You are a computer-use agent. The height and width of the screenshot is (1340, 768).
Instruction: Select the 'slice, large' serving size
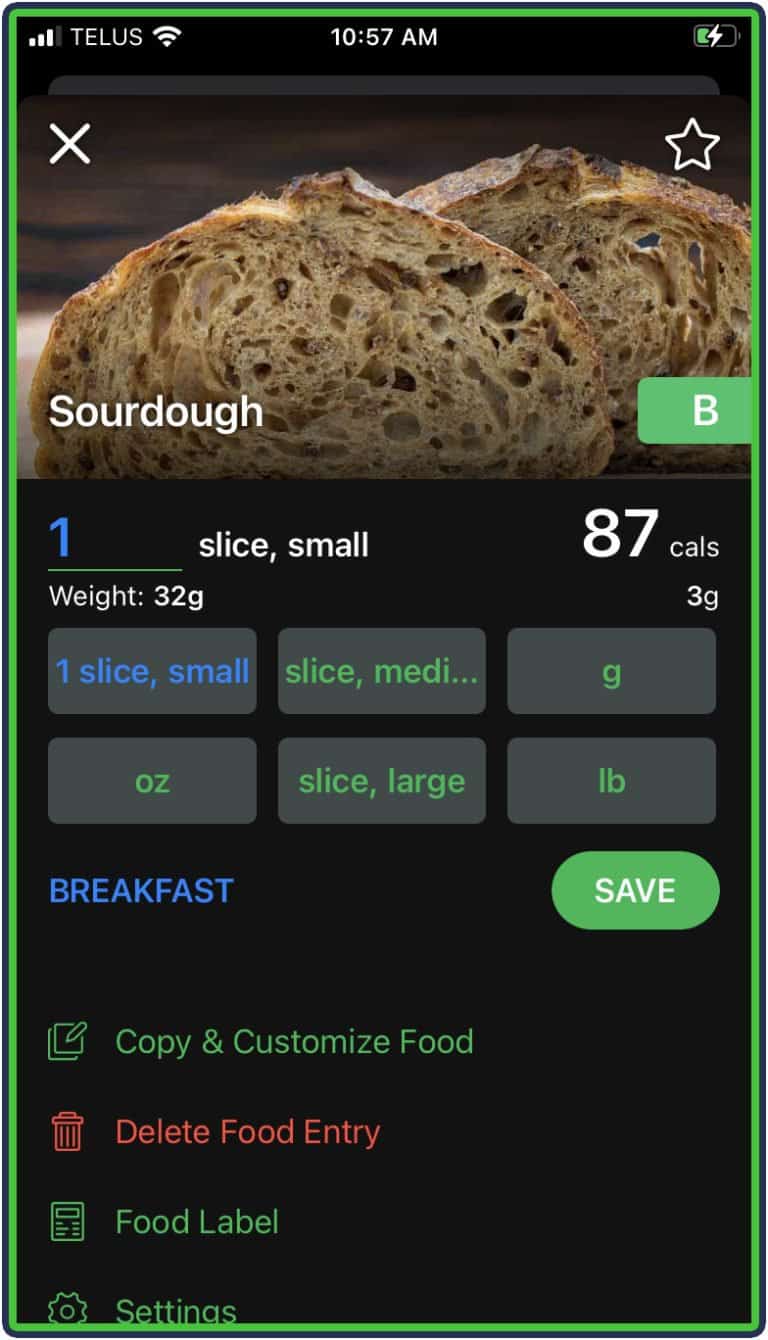[x=381, y=781]
